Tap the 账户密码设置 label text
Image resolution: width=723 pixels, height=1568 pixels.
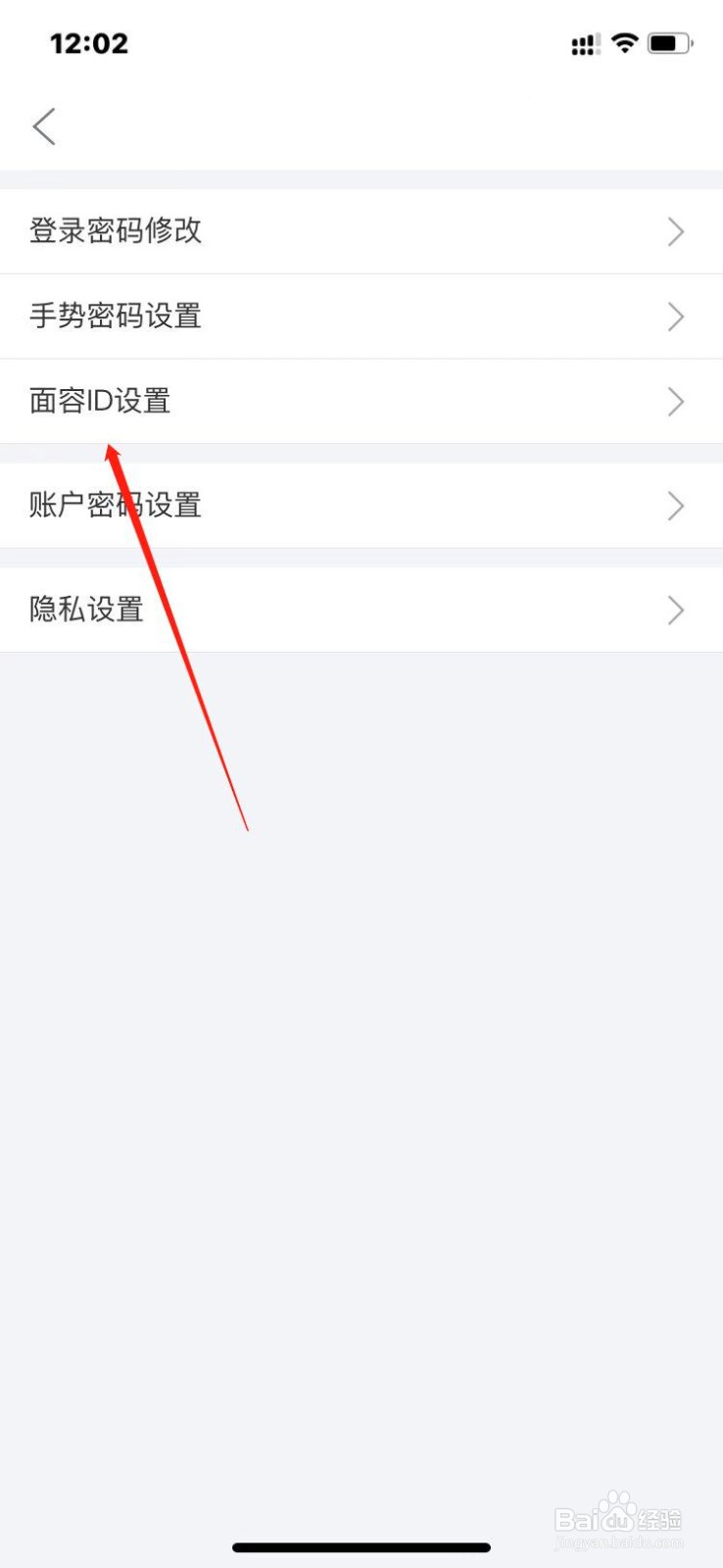115,505
